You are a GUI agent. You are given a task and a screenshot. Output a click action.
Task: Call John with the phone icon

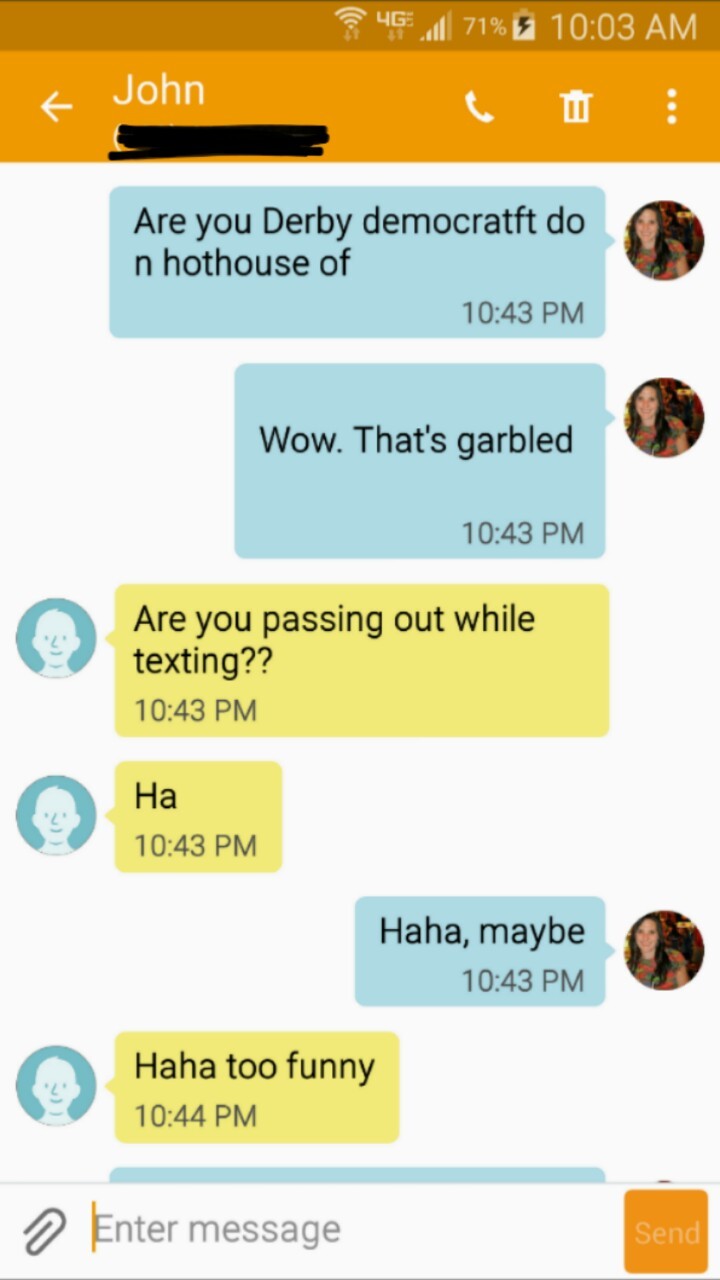pyautogui.click(x=479, y=106)
